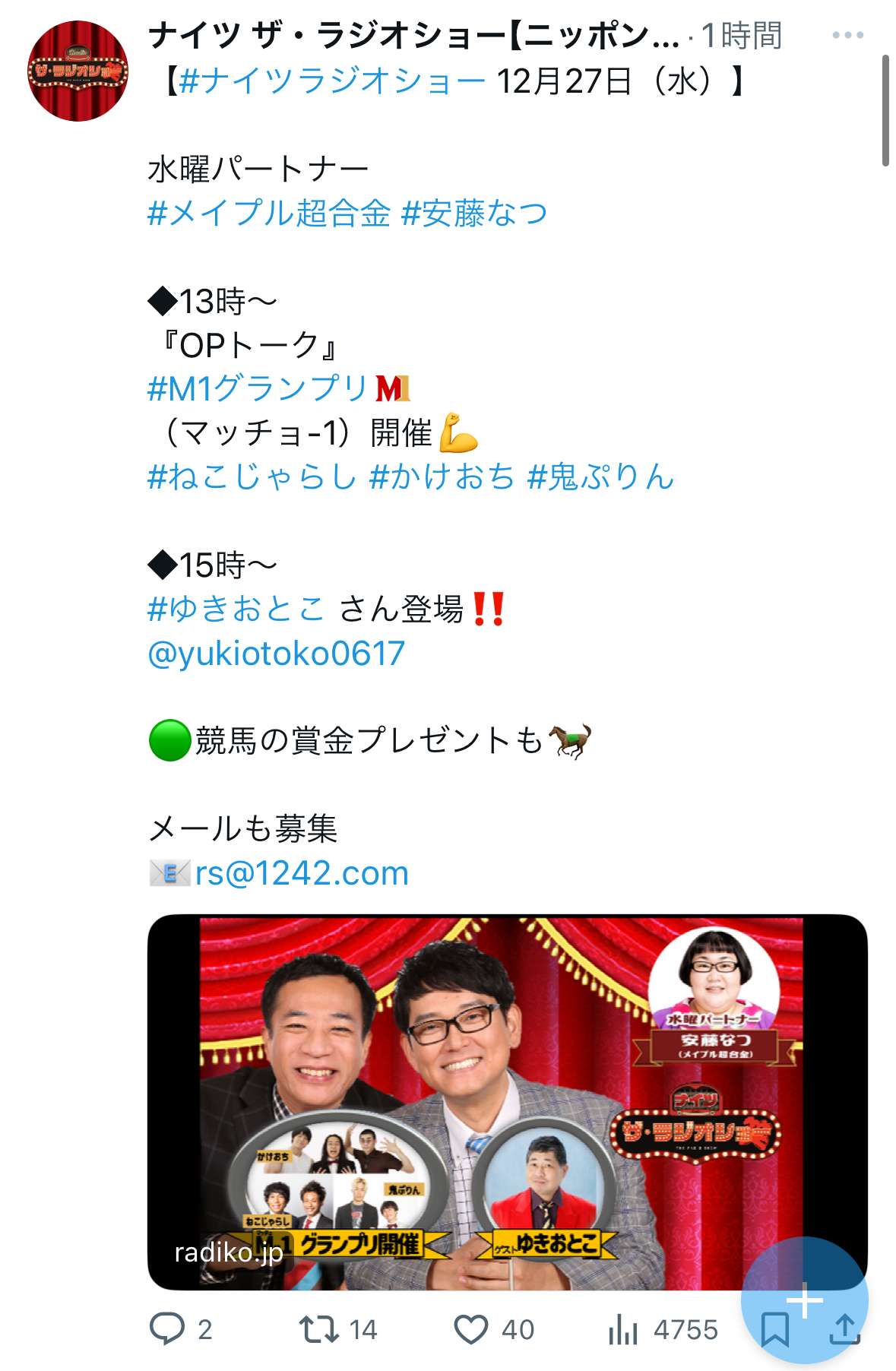
Task: Open the #M1グランプリ hashtag
Action: click(x=258, y=389)
